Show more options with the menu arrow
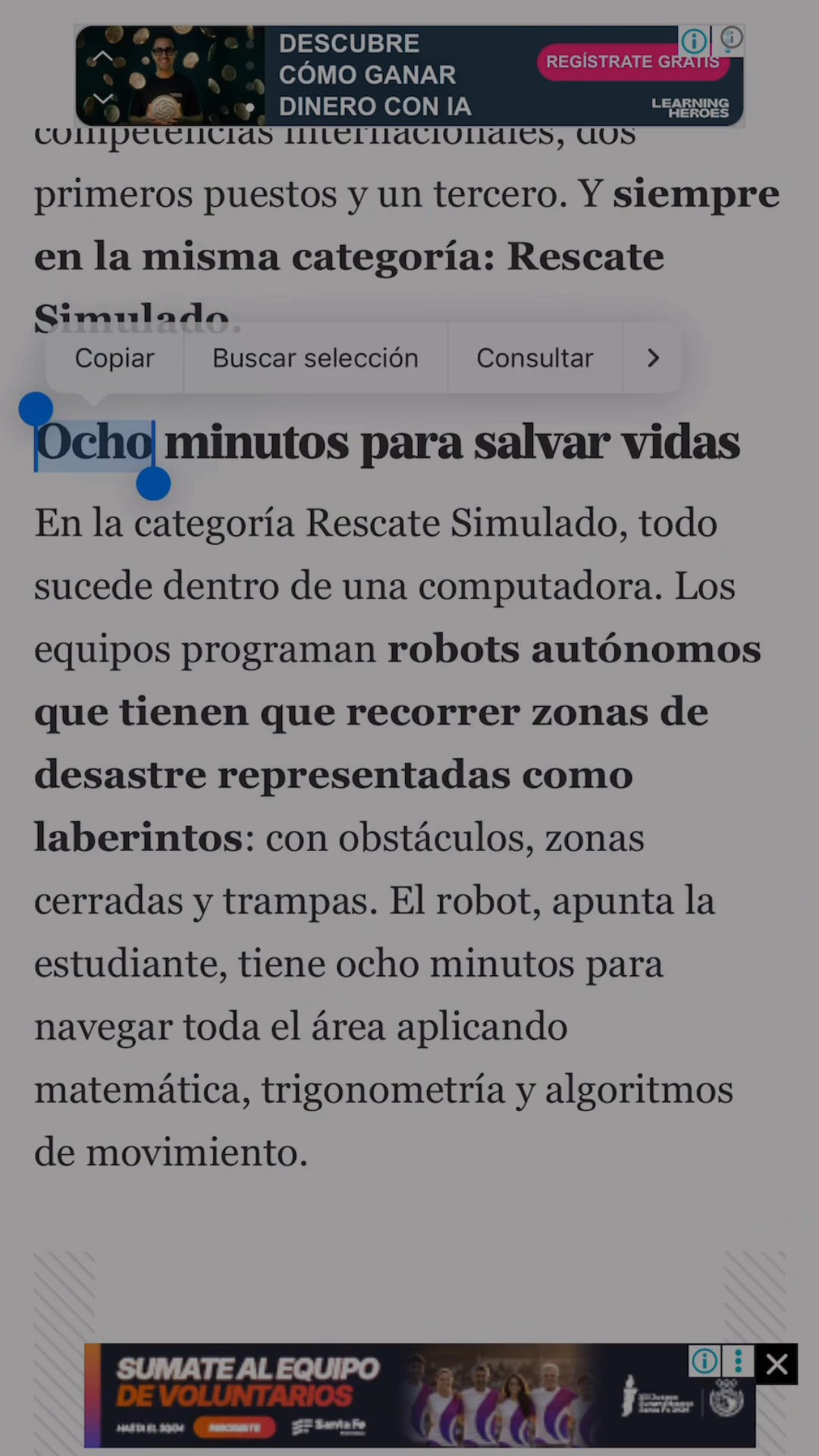Viewport: 819px width, 1456px height. 653,358
